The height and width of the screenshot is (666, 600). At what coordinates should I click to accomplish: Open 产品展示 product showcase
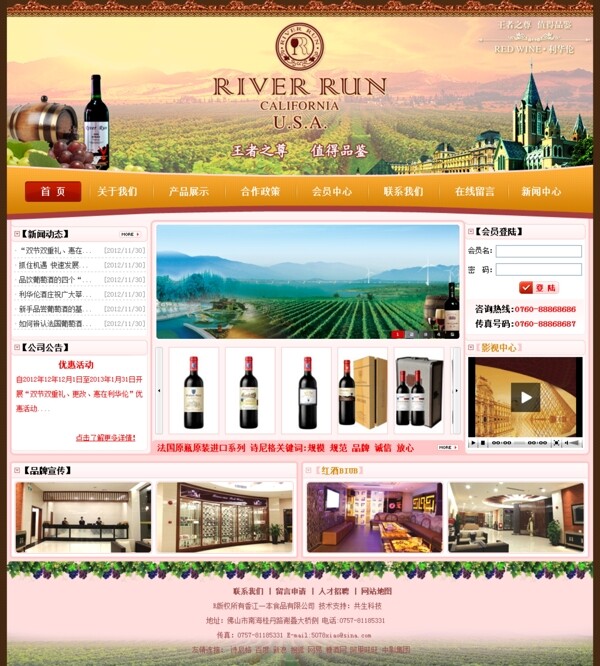(x=189, y=191)
